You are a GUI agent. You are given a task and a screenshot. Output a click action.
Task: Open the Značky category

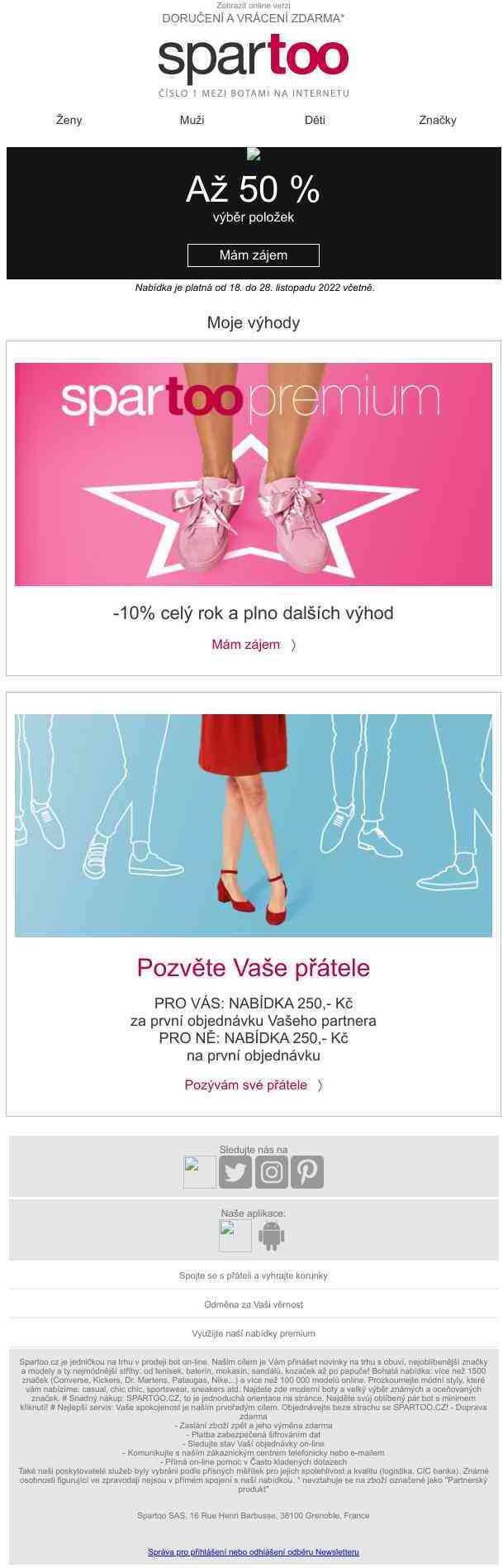point(437,120)
